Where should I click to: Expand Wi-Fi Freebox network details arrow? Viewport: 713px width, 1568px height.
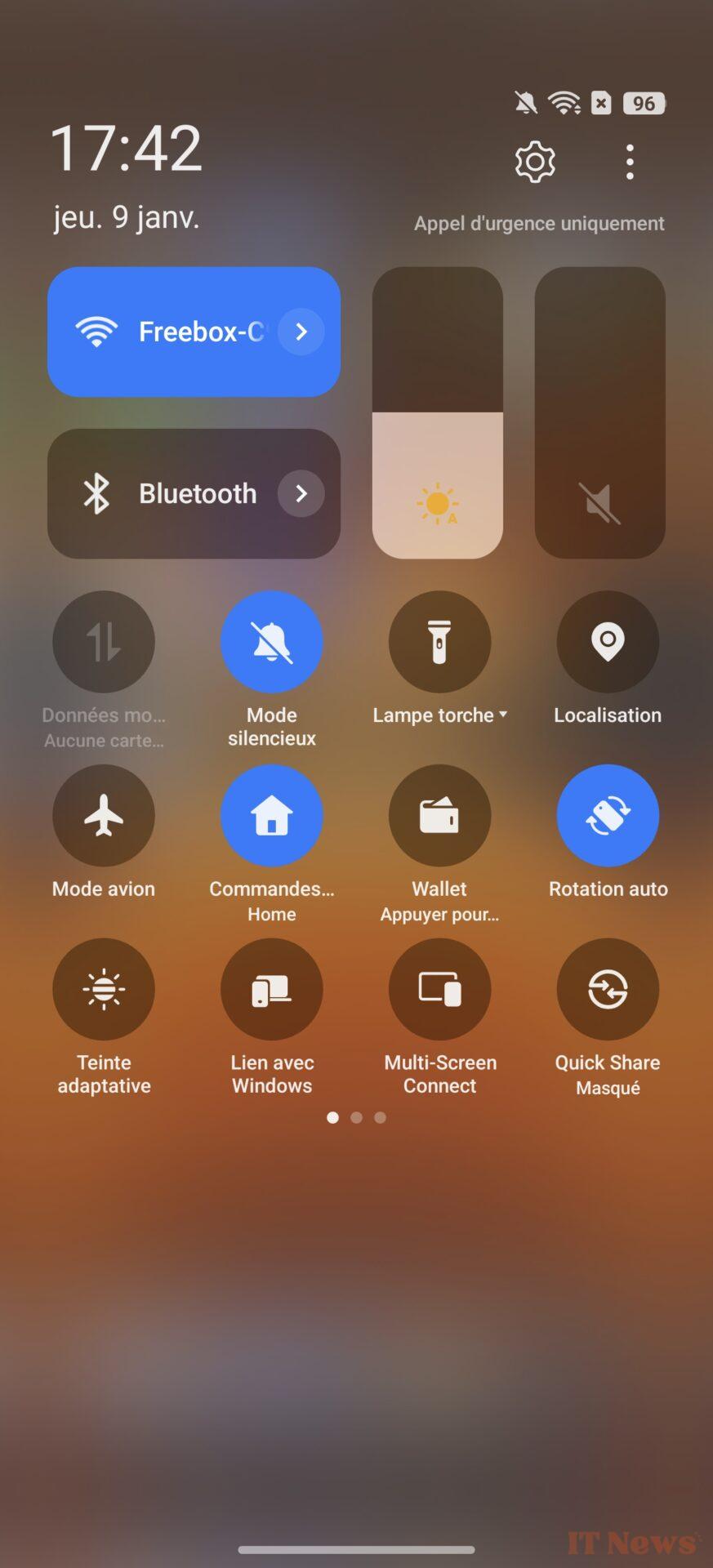click(301, 332)
